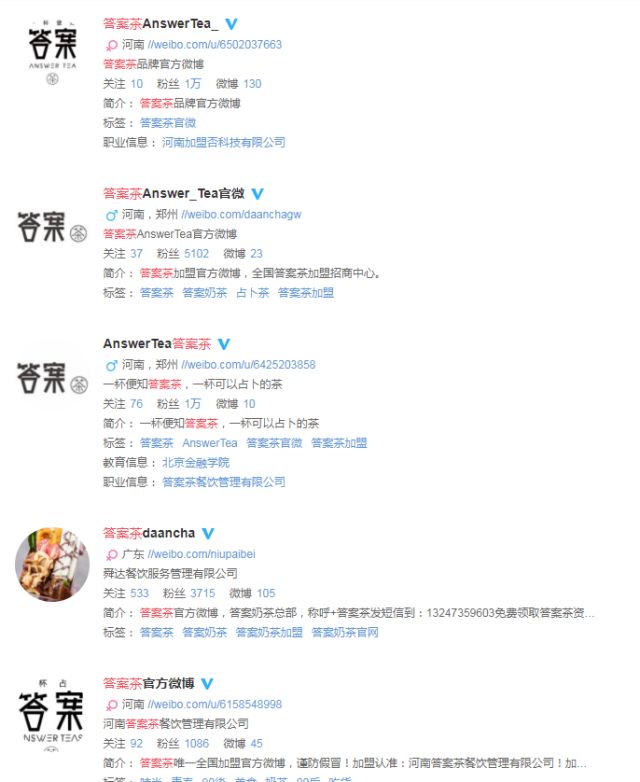Open AnswerTea答案茶 profile name

157,343
